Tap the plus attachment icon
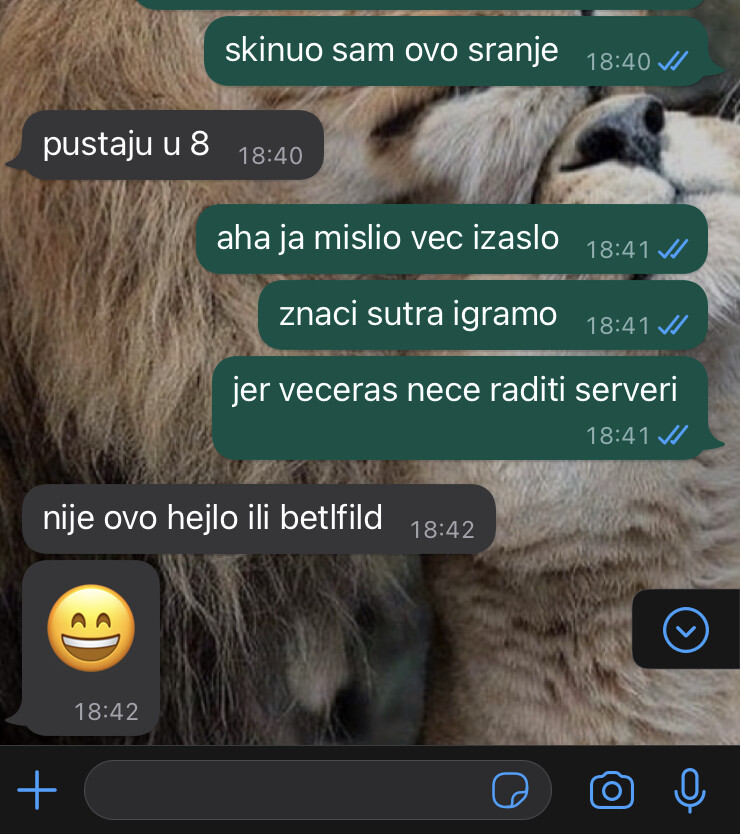The height and width of the screenshot is (834, 740). 37,791
